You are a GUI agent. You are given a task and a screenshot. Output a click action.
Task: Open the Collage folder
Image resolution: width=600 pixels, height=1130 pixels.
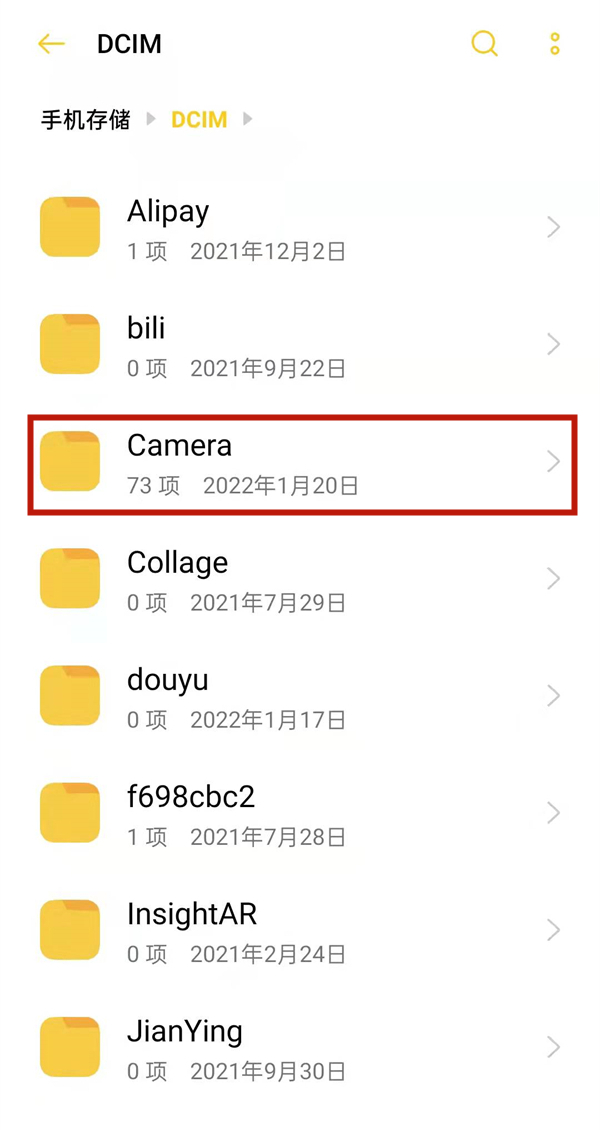click(x=300, y=579)
